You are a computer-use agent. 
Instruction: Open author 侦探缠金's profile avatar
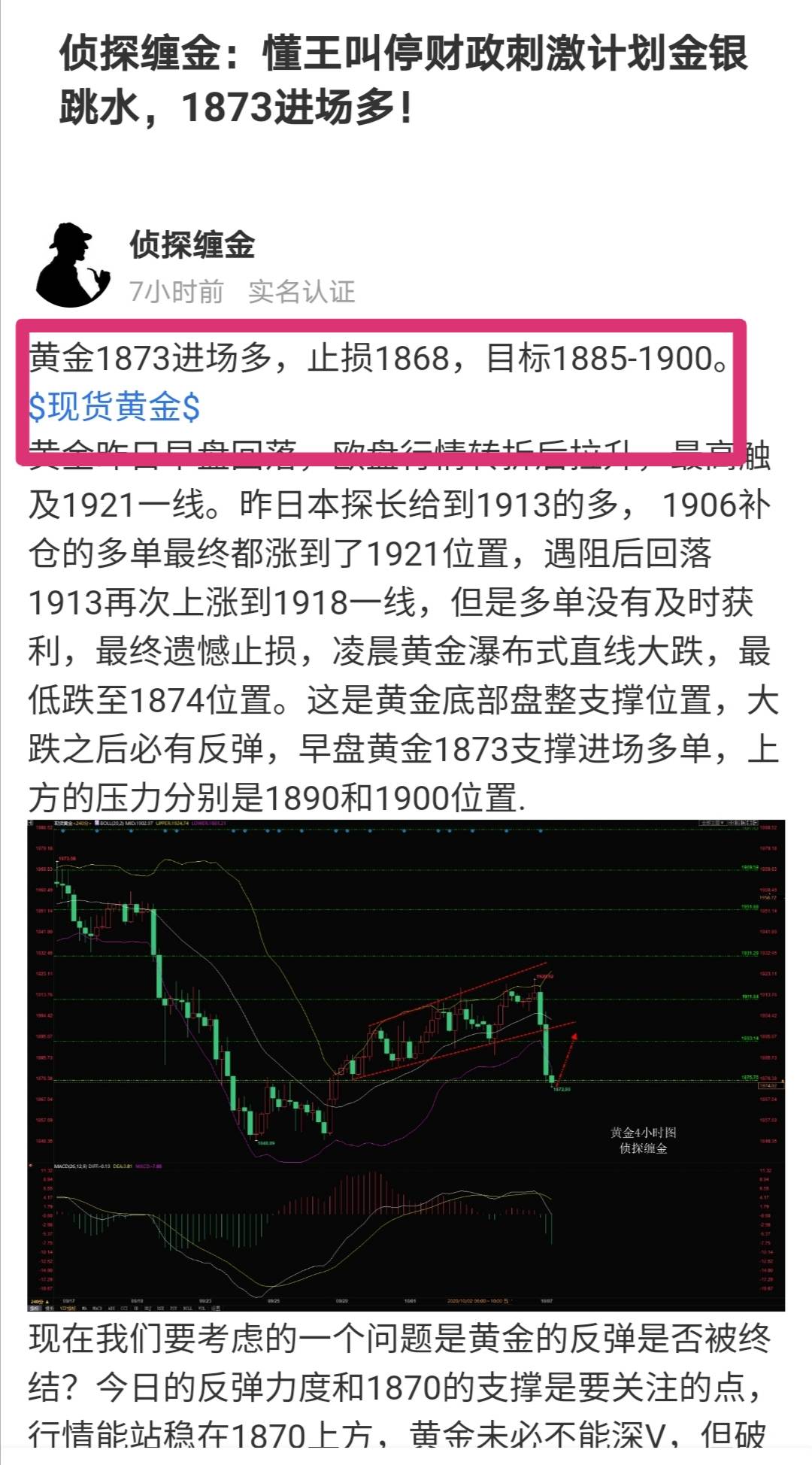click(x=73, y=265)
